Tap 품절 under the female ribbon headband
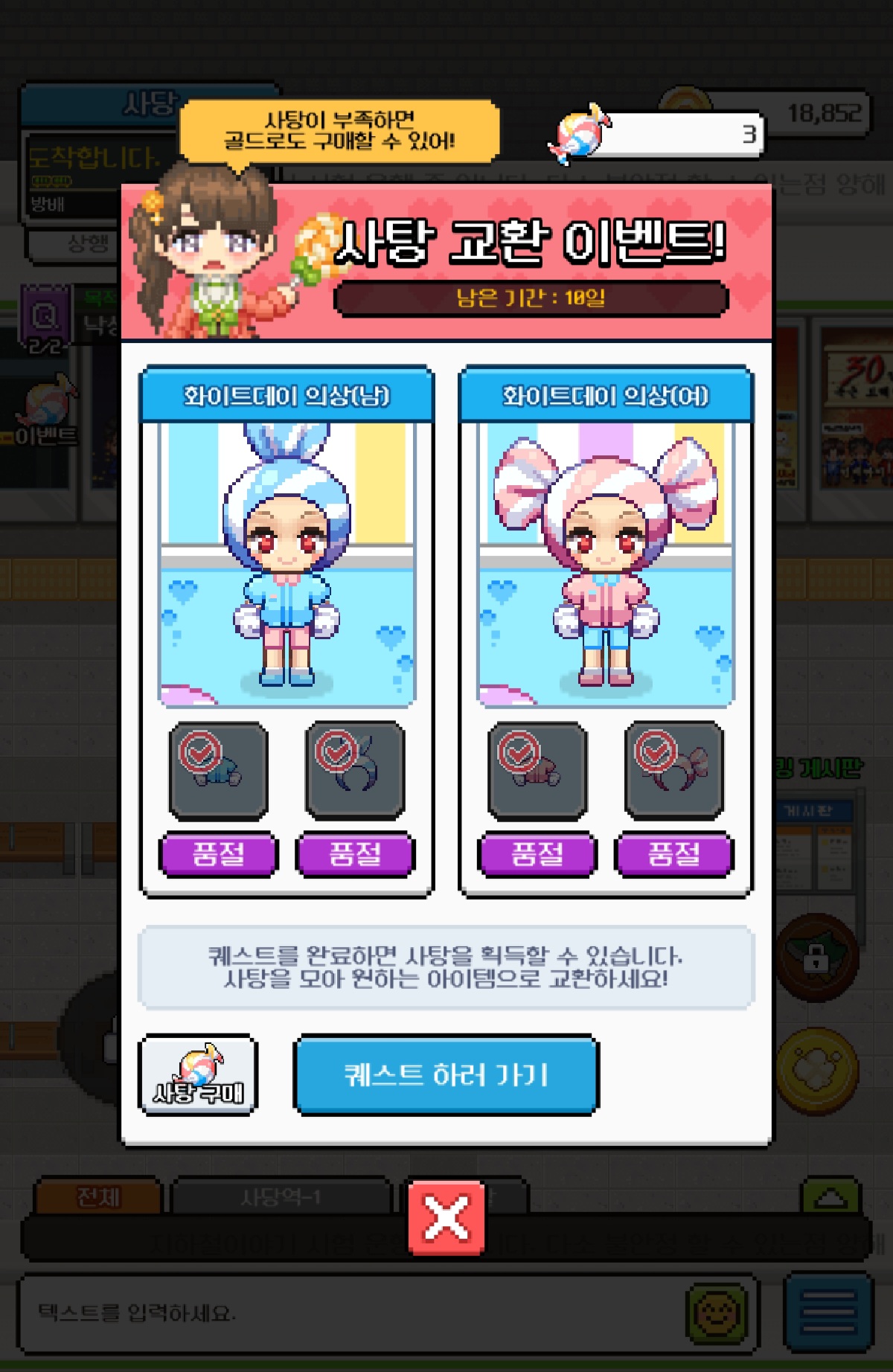893x1372 pixels. [x=673, y=853]
